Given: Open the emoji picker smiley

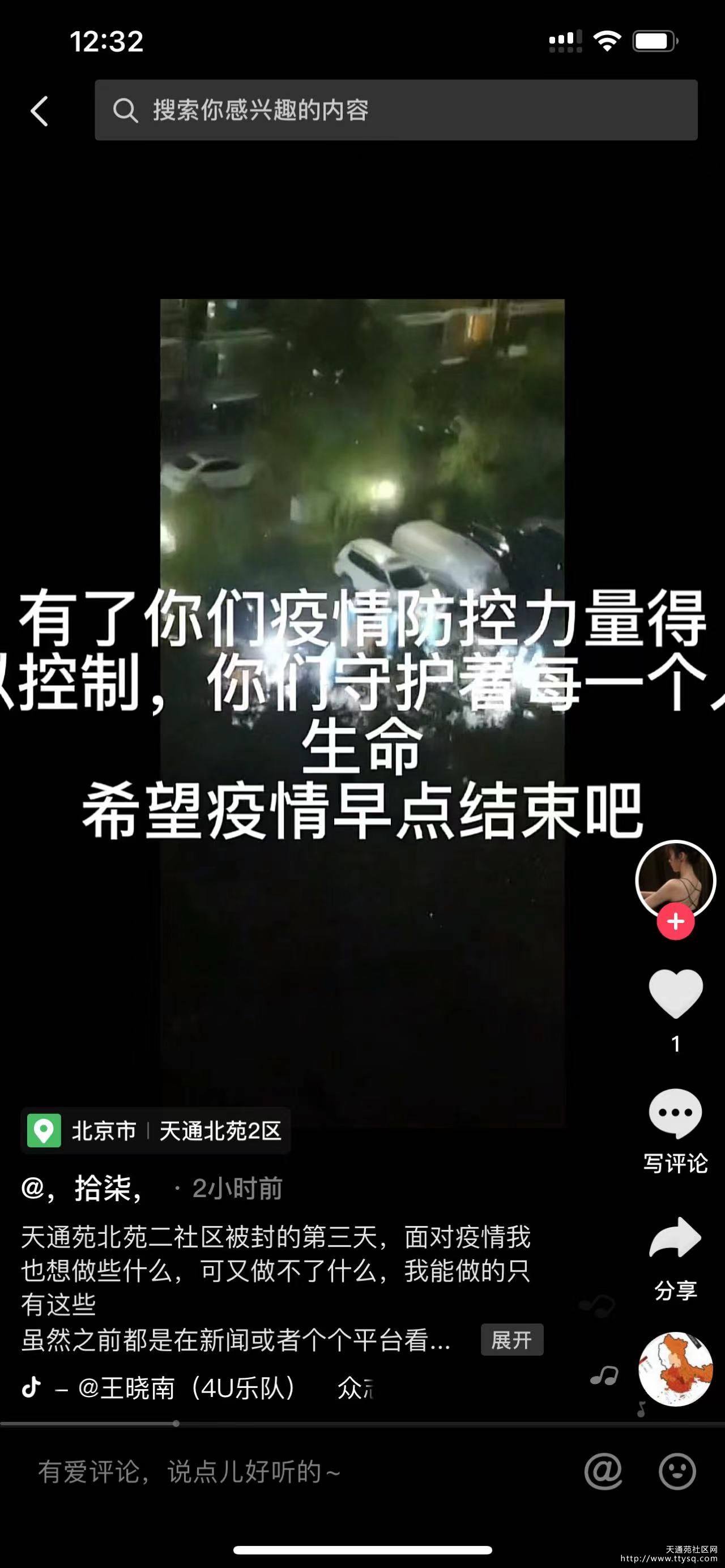Looking at the screenshot, I should tap(677, 1471).
